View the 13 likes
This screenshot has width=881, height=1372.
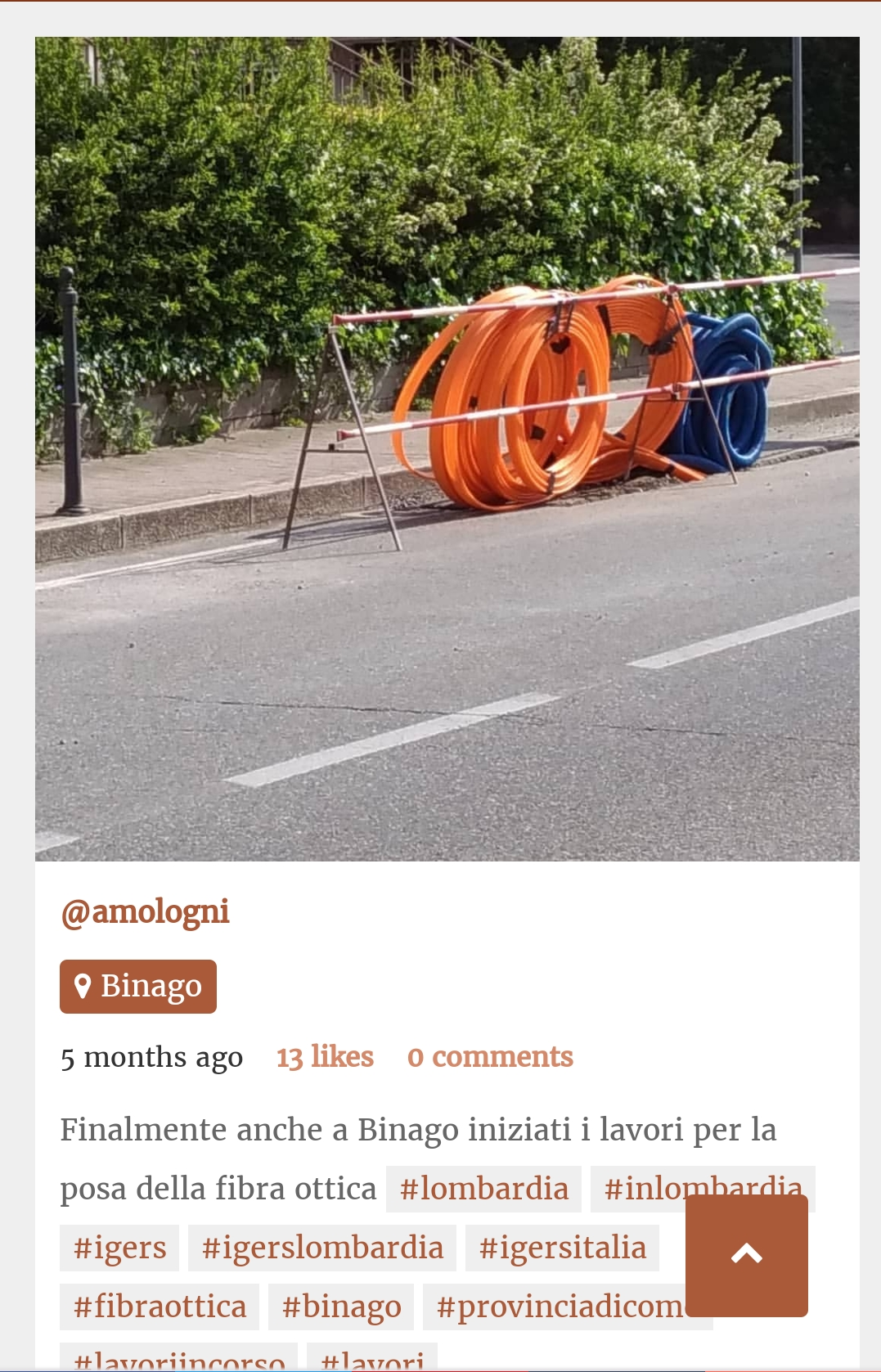325,1057
